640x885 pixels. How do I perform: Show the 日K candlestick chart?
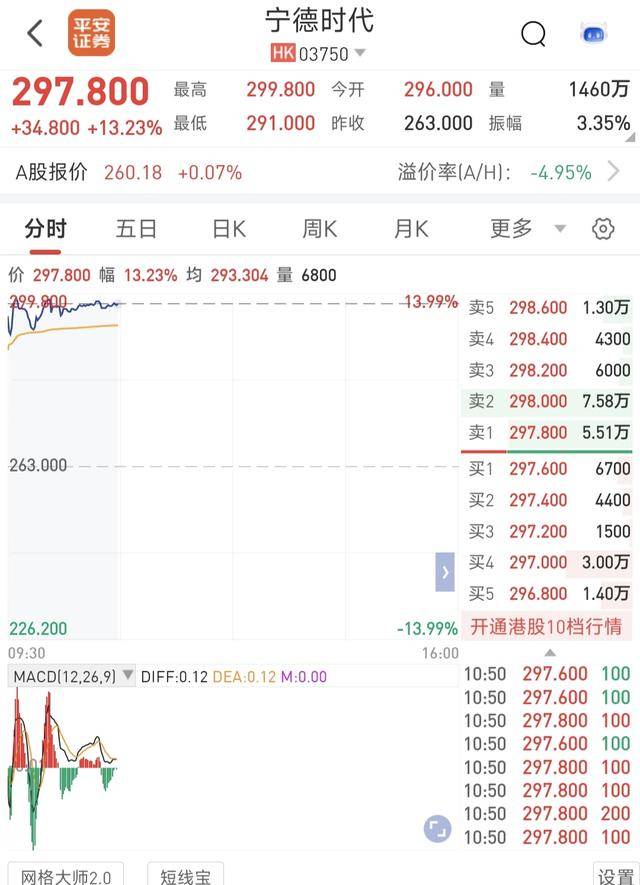click(x=228, y=229)
